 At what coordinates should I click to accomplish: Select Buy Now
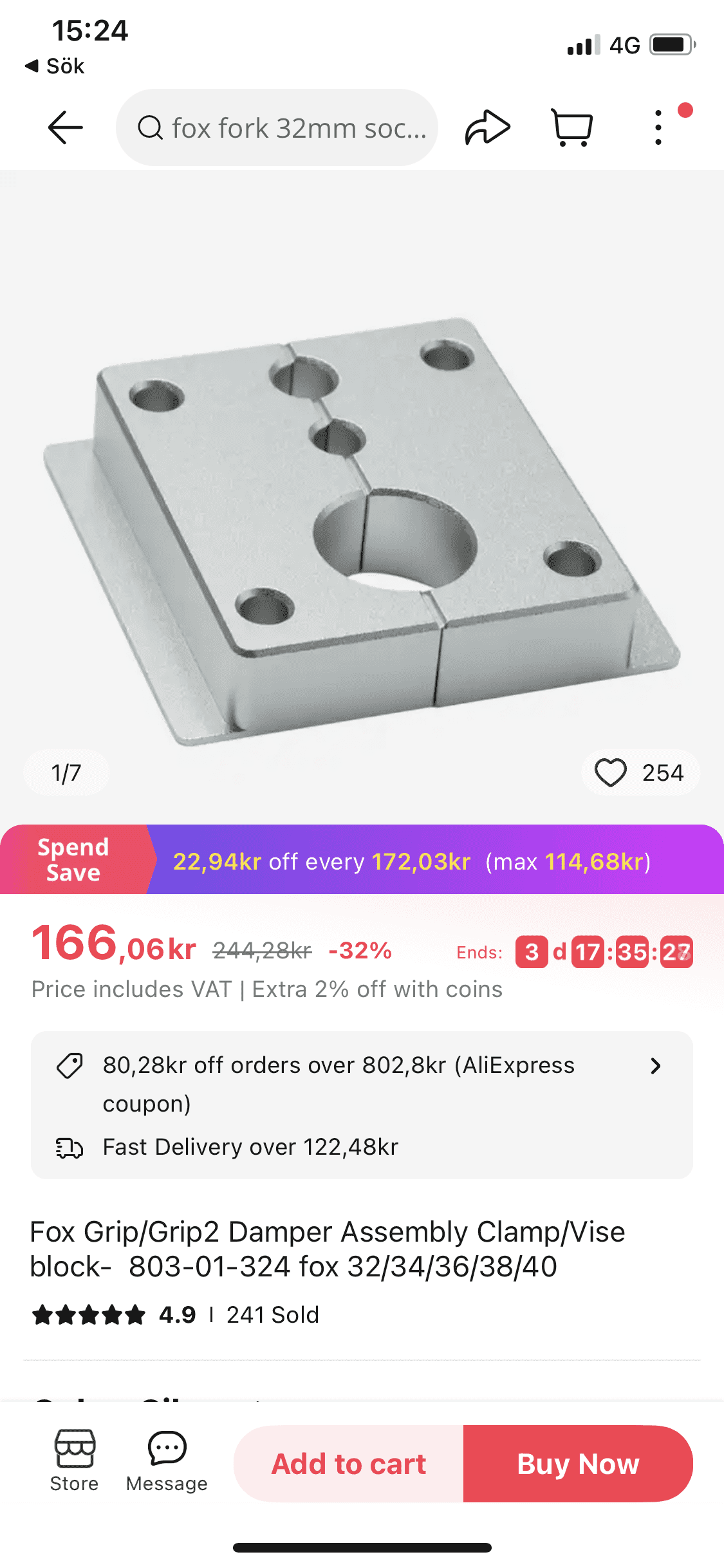[578, 1464]
